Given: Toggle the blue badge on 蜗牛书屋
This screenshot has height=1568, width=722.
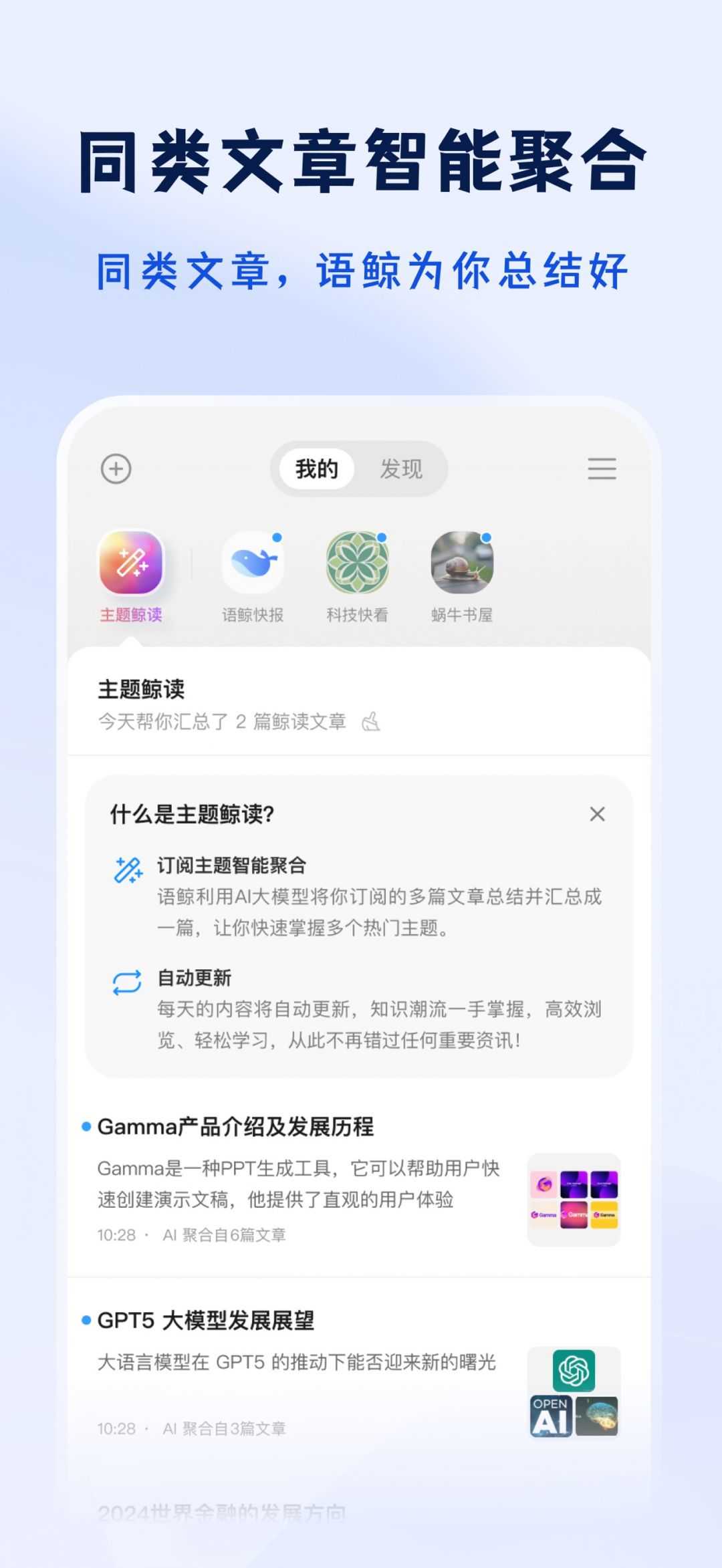Looking at the screenshot, I should coord(487,537).
